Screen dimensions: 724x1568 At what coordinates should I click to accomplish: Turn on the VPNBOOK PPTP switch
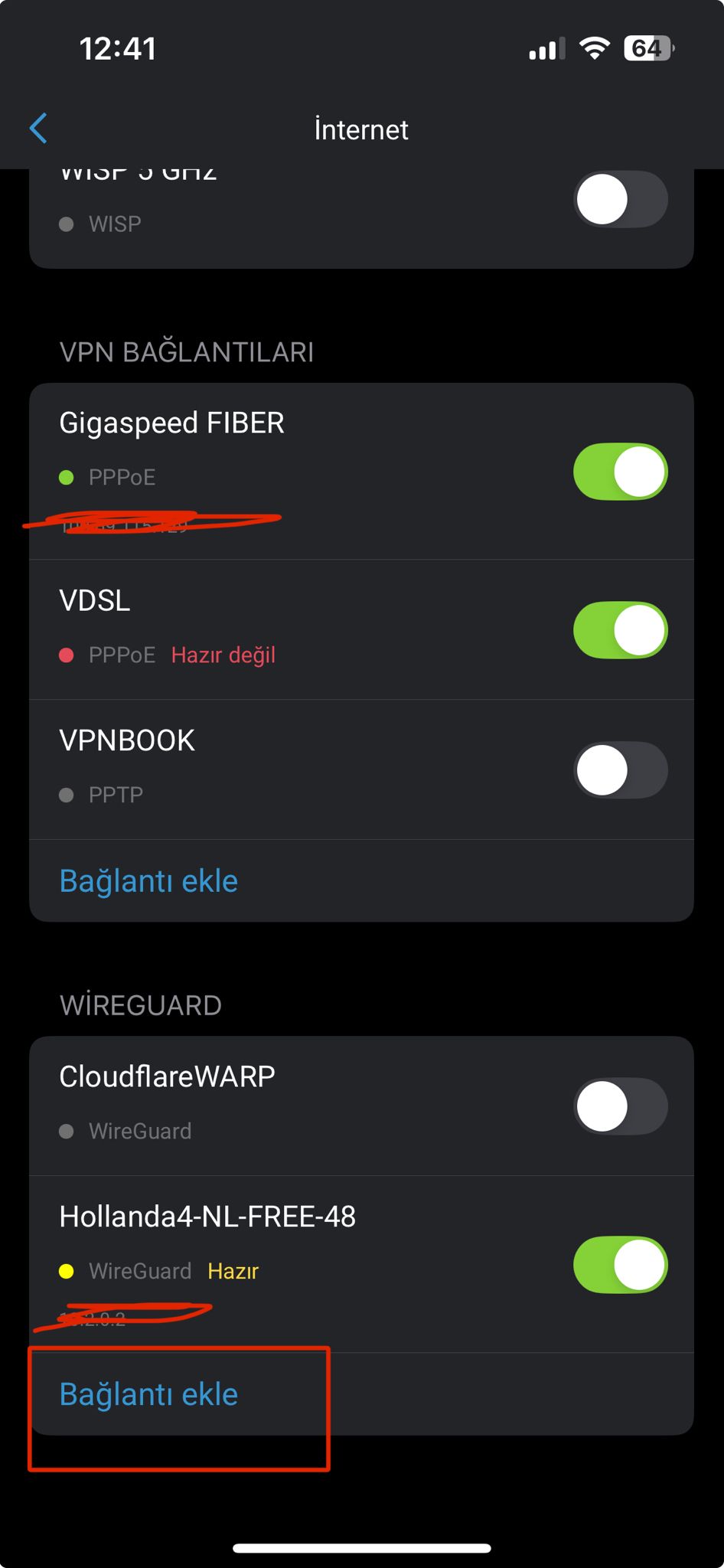point(621,770)
